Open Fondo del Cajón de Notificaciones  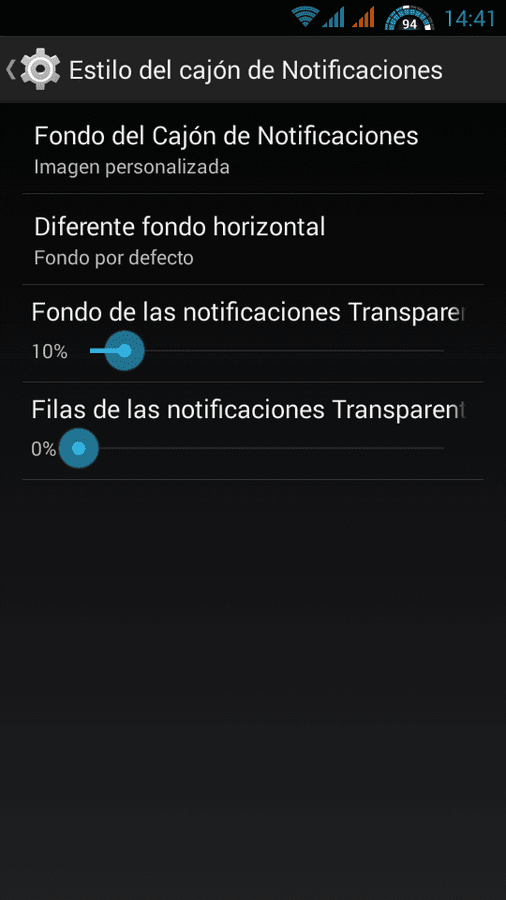tap(253, 148)
